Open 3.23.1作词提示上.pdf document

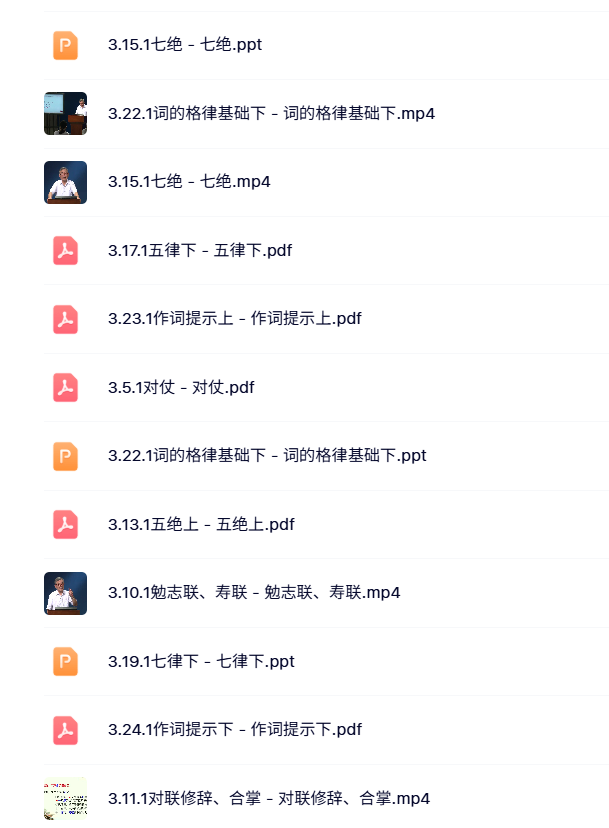coord(234,319)
